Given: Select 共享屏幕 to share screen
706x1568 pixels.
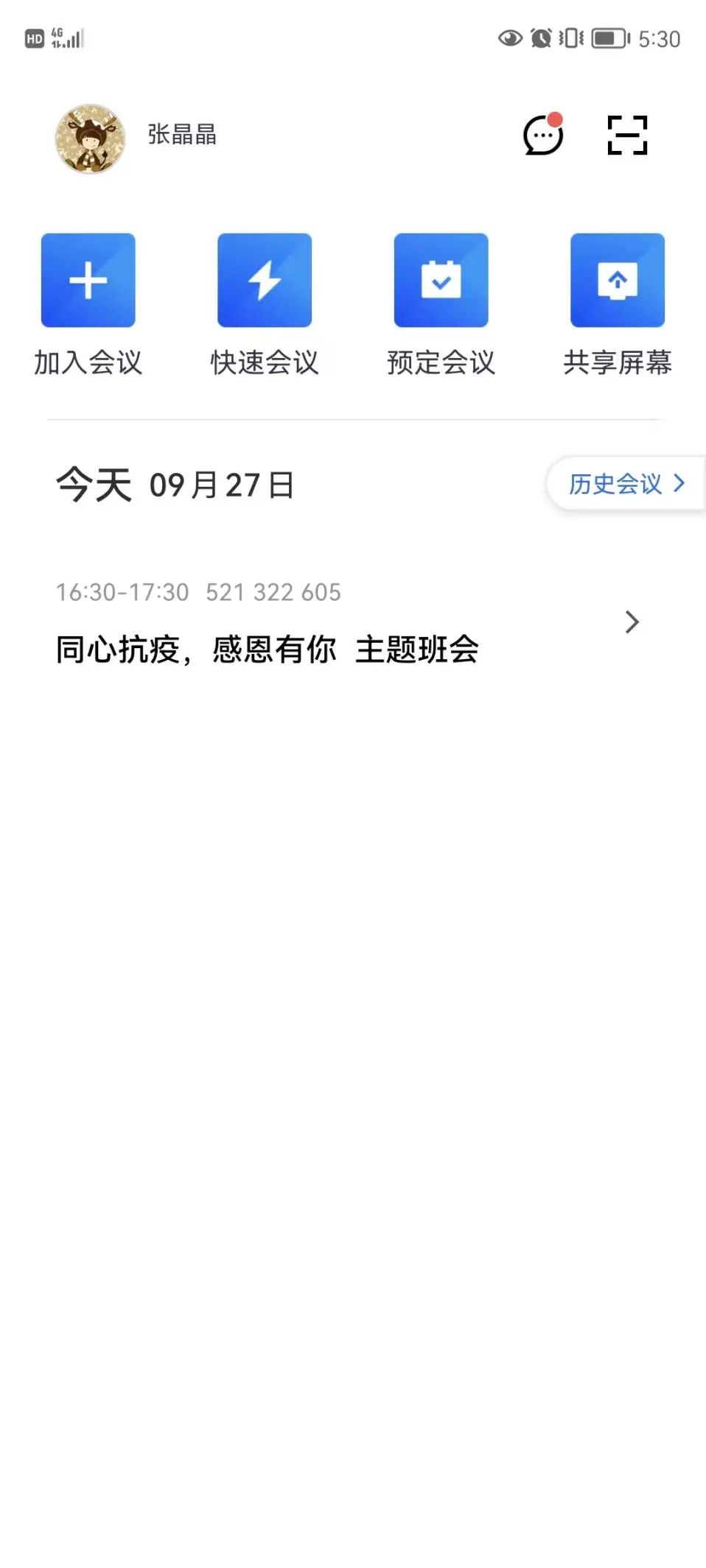Looking at the screenshot, I should (x=618, y=281).
